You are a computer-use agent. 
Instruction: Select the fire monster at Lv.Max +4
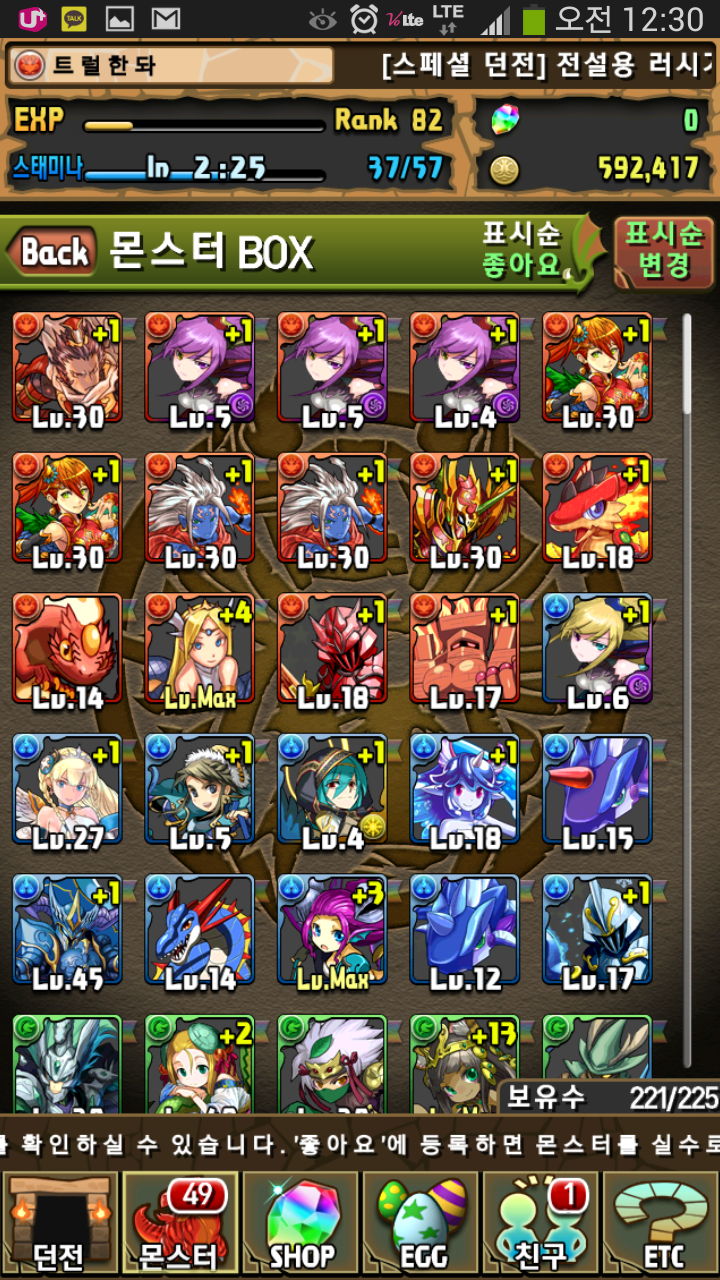tap(200, 650)
